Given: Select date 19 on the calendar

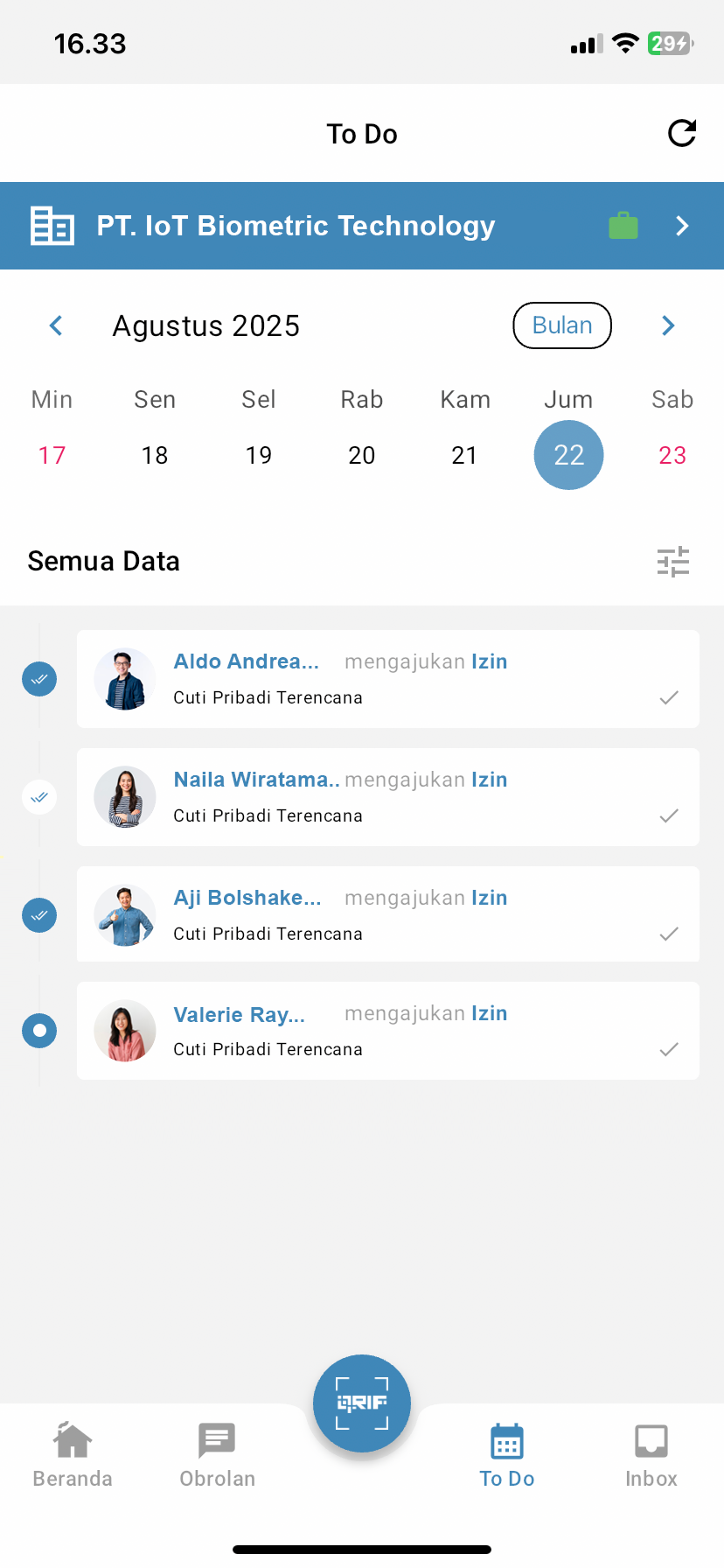Looking at the screenshot, I should [x=258, y=455].
